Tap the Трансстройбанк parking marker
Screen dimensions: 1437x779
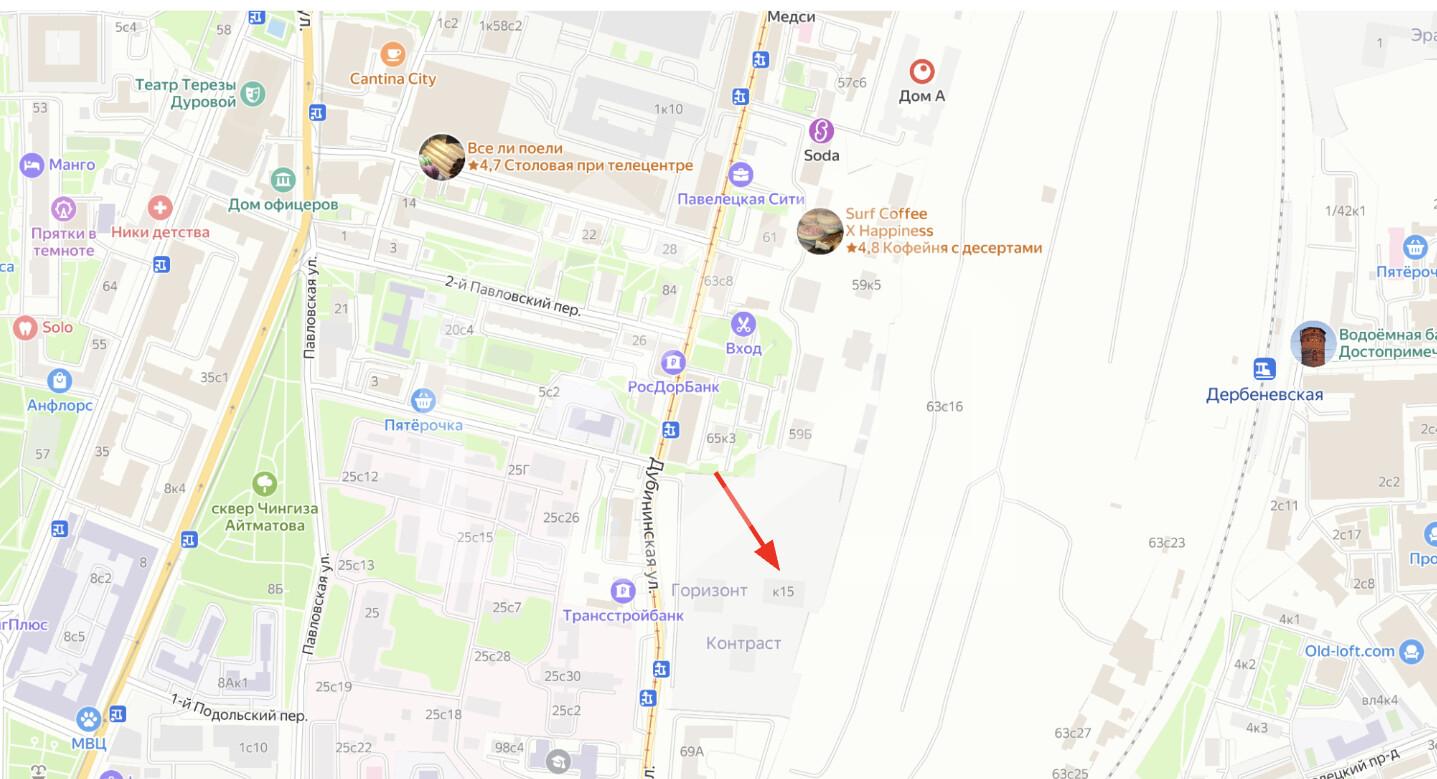(x=623, y=591)
